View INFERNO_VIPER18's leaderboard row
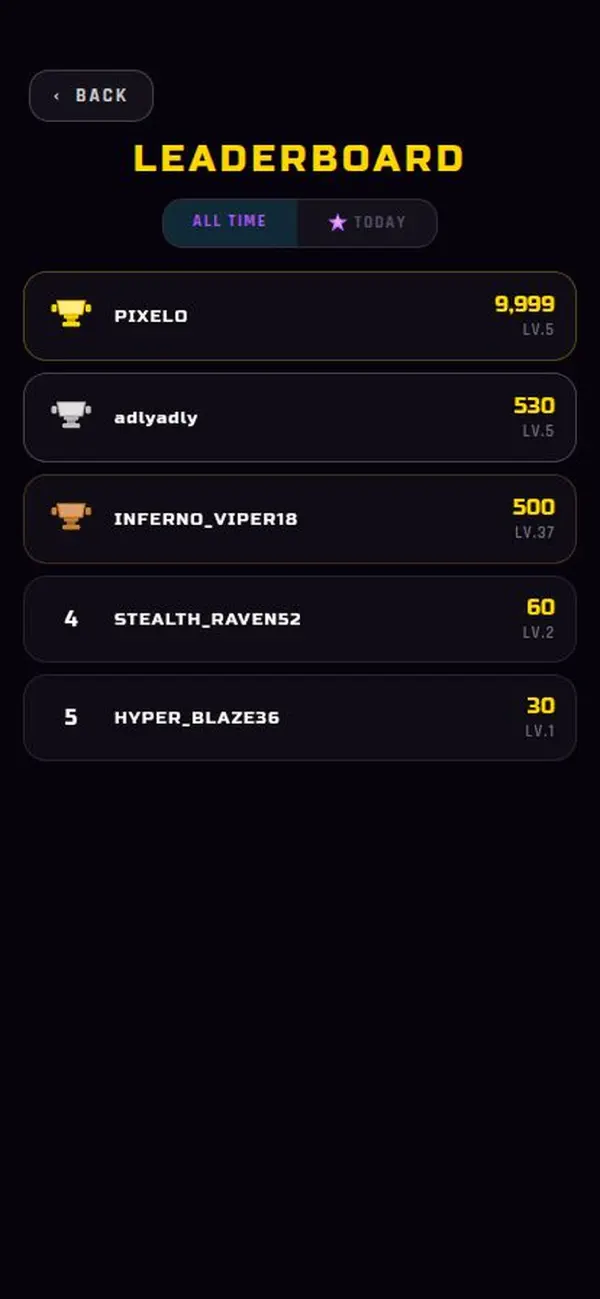 300,519
